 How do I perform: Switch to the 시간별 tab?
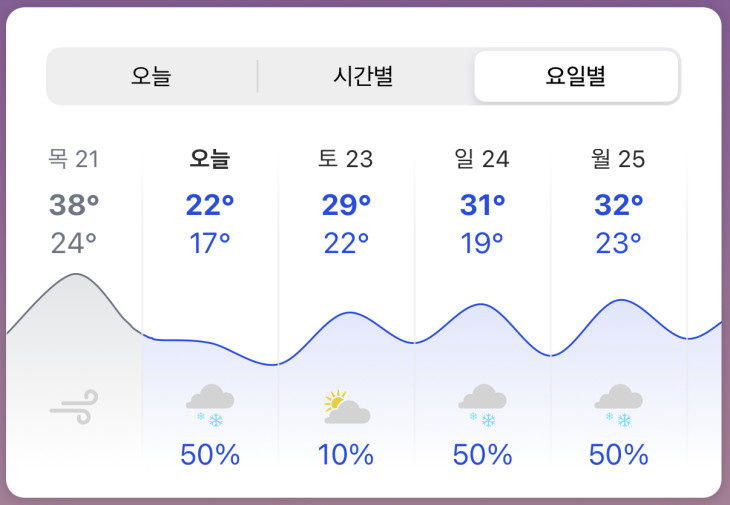[x=363, y=76]
